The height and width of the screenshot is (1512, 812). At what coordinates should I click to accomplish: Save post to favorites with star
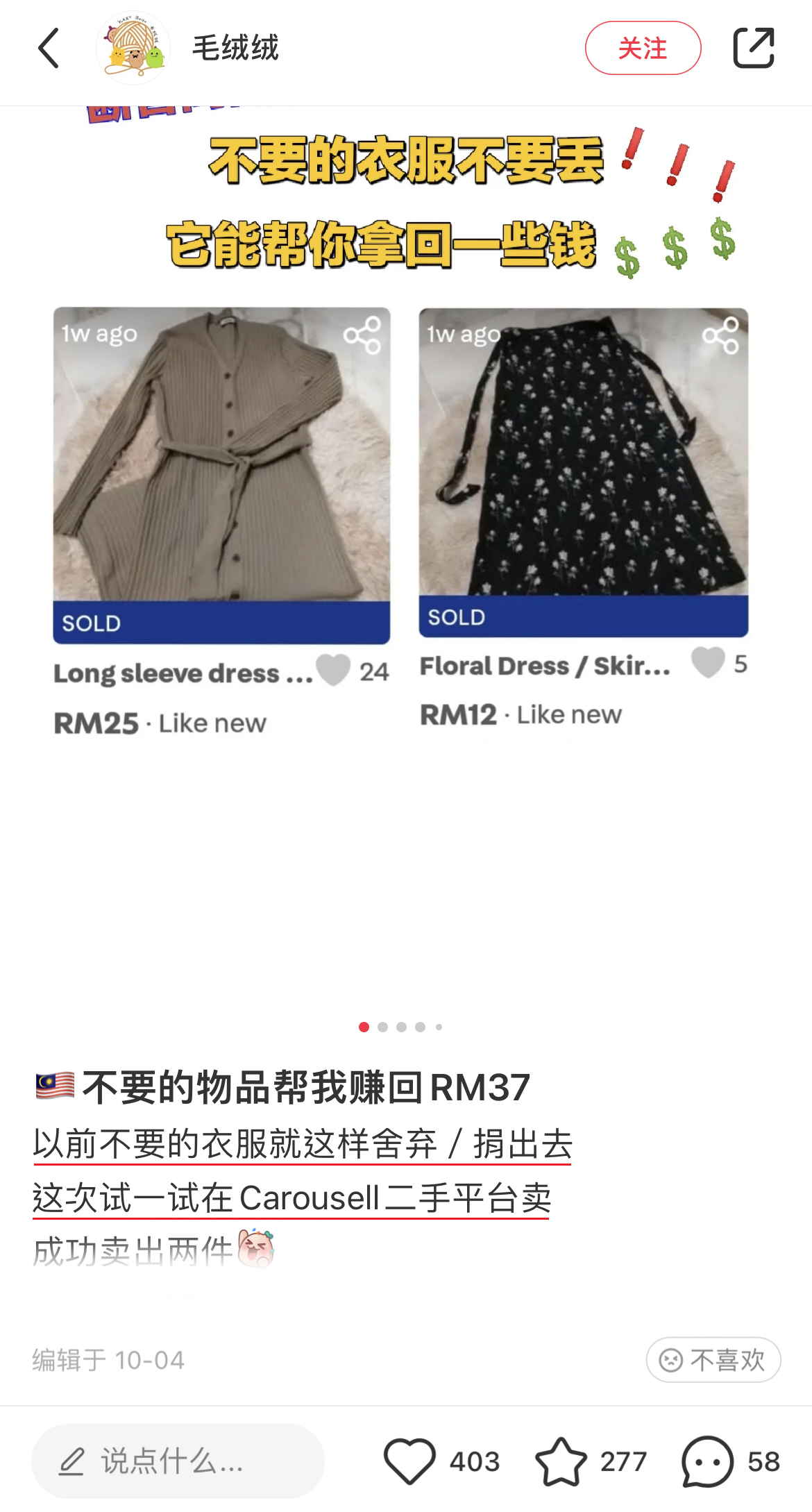(x=561, y=1461)
